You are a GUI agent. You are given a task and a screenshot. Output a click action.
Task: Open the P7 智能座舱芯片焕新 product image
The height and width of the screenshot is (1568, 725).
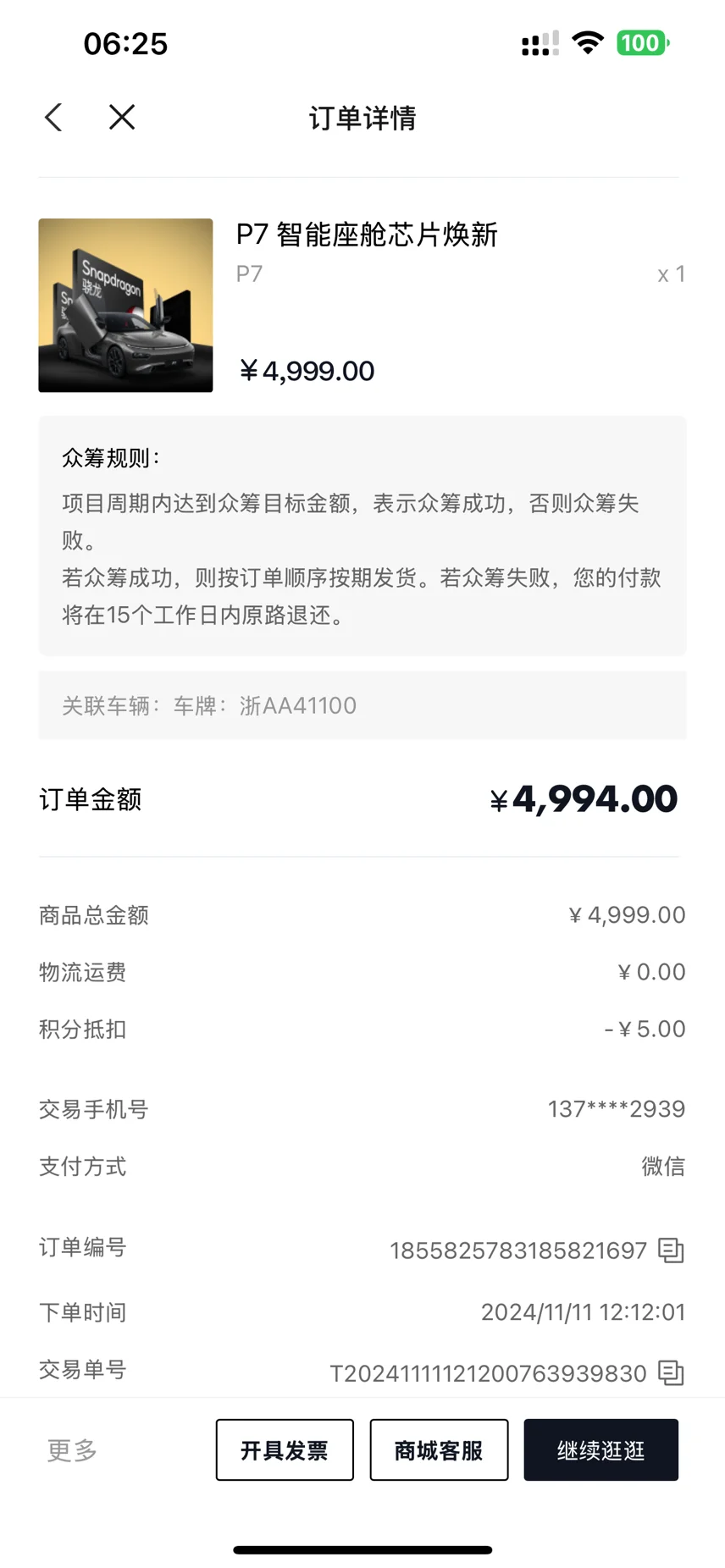pyautogui.click(x=125, y=305)
